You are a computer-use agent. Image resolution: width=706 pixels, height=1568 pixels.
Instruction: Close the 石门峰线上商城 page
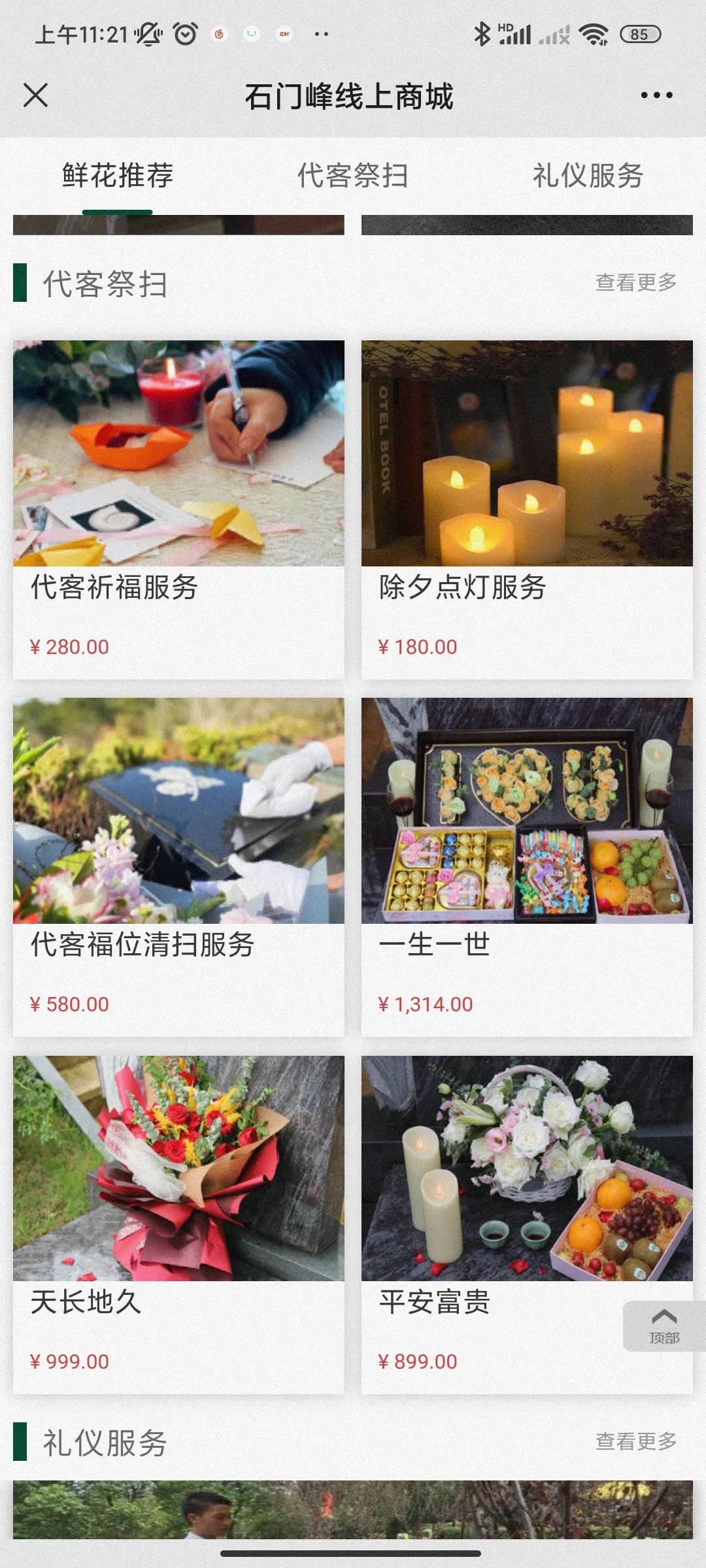(x=36, y=95)
